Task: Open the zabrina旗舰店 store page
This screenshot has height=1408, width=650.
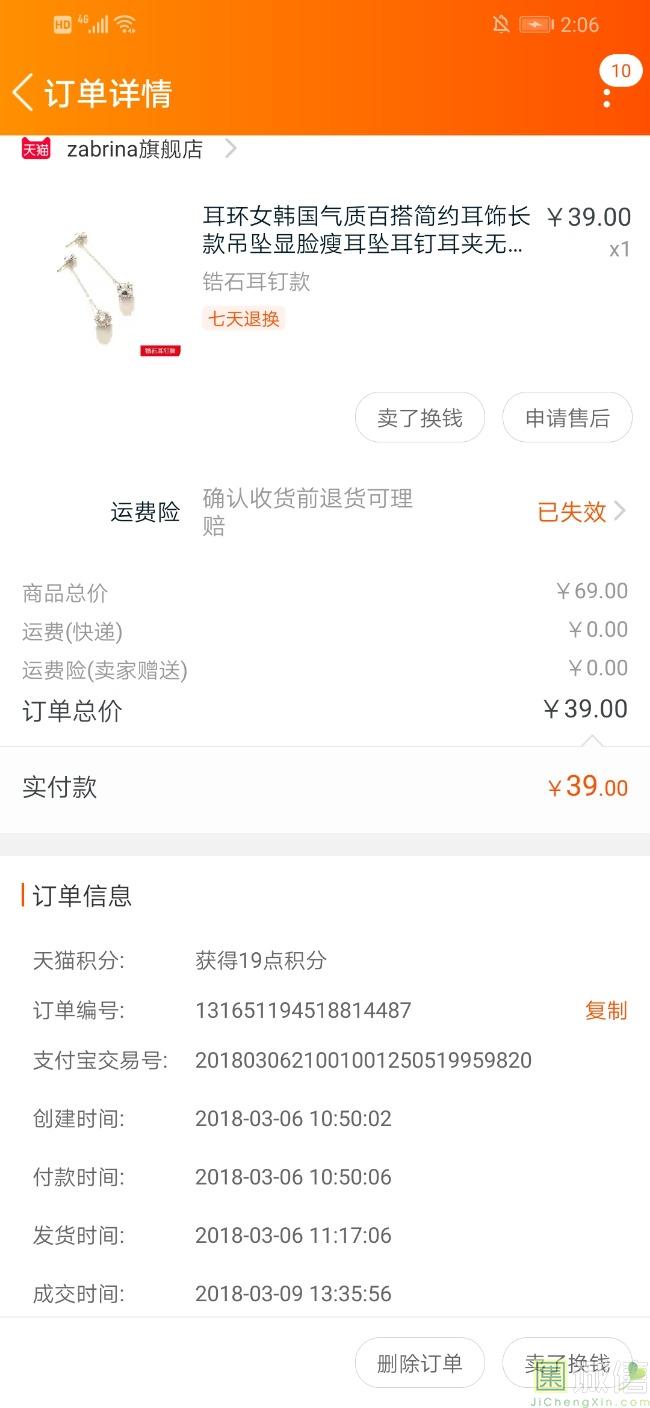Action: click(135, 149)
